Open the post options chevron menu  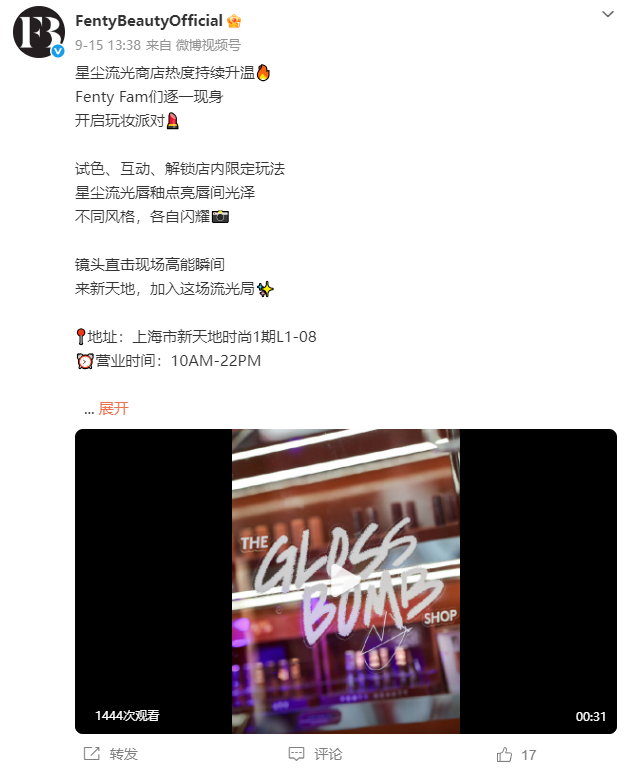click(x=608, y=14)
